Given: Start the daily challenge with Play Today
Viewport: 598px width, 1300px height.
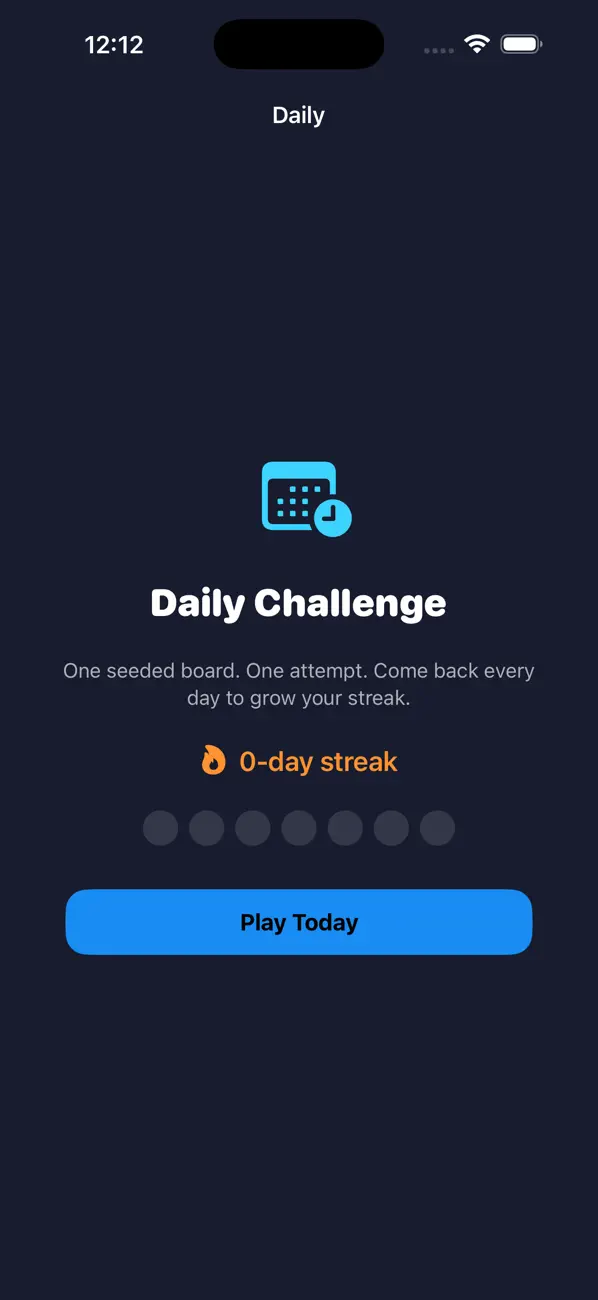Looking at the screenshot, I should tap(299, 922).
